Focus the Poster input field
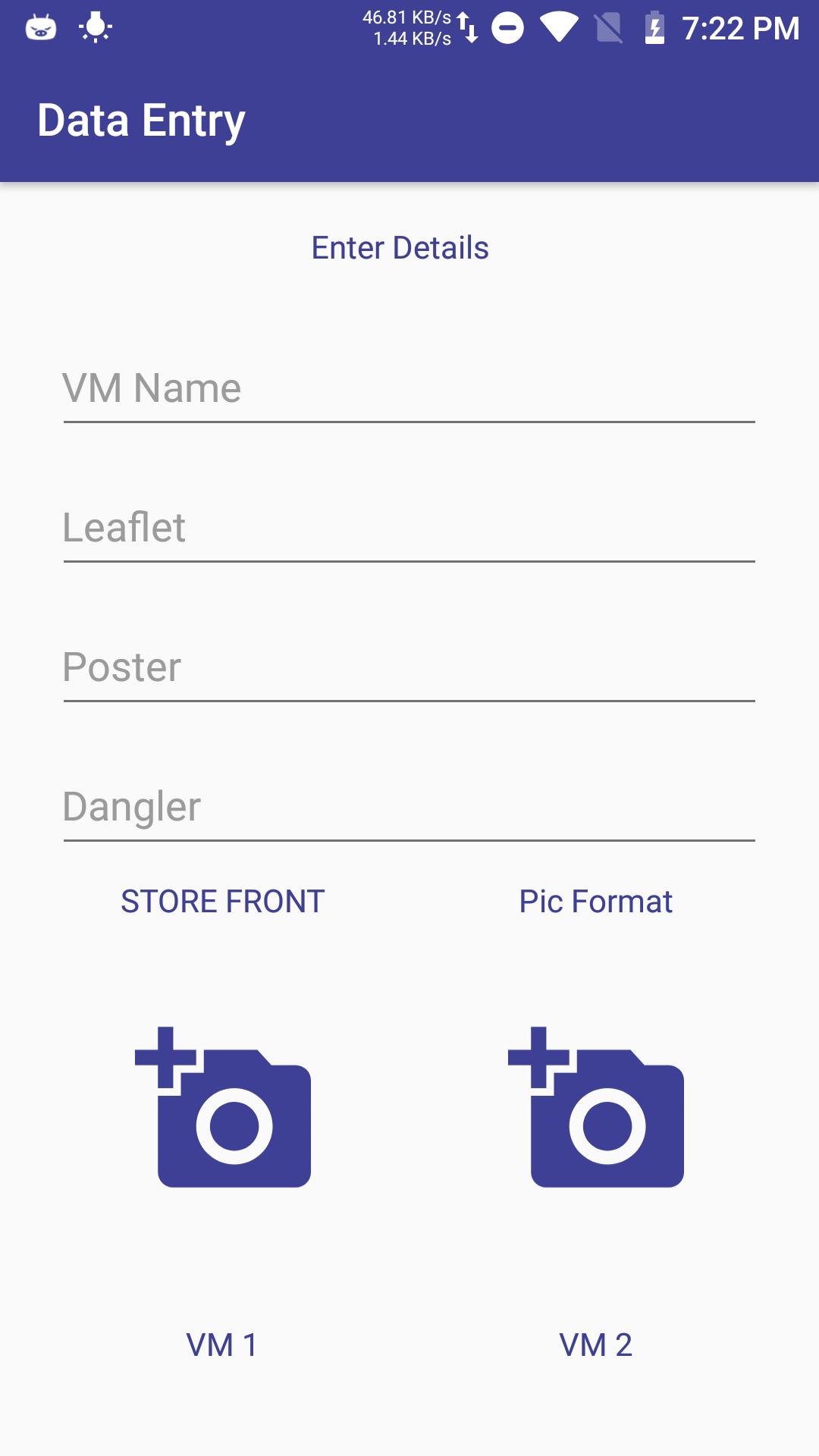 409,669
